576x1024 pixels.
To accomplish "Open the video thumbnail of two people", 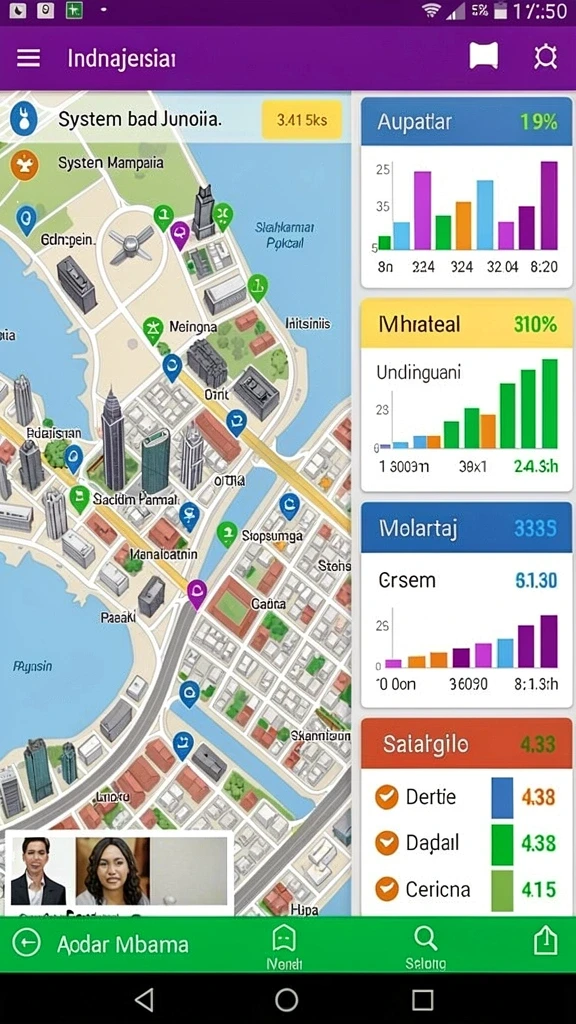I will click(119, 871).
